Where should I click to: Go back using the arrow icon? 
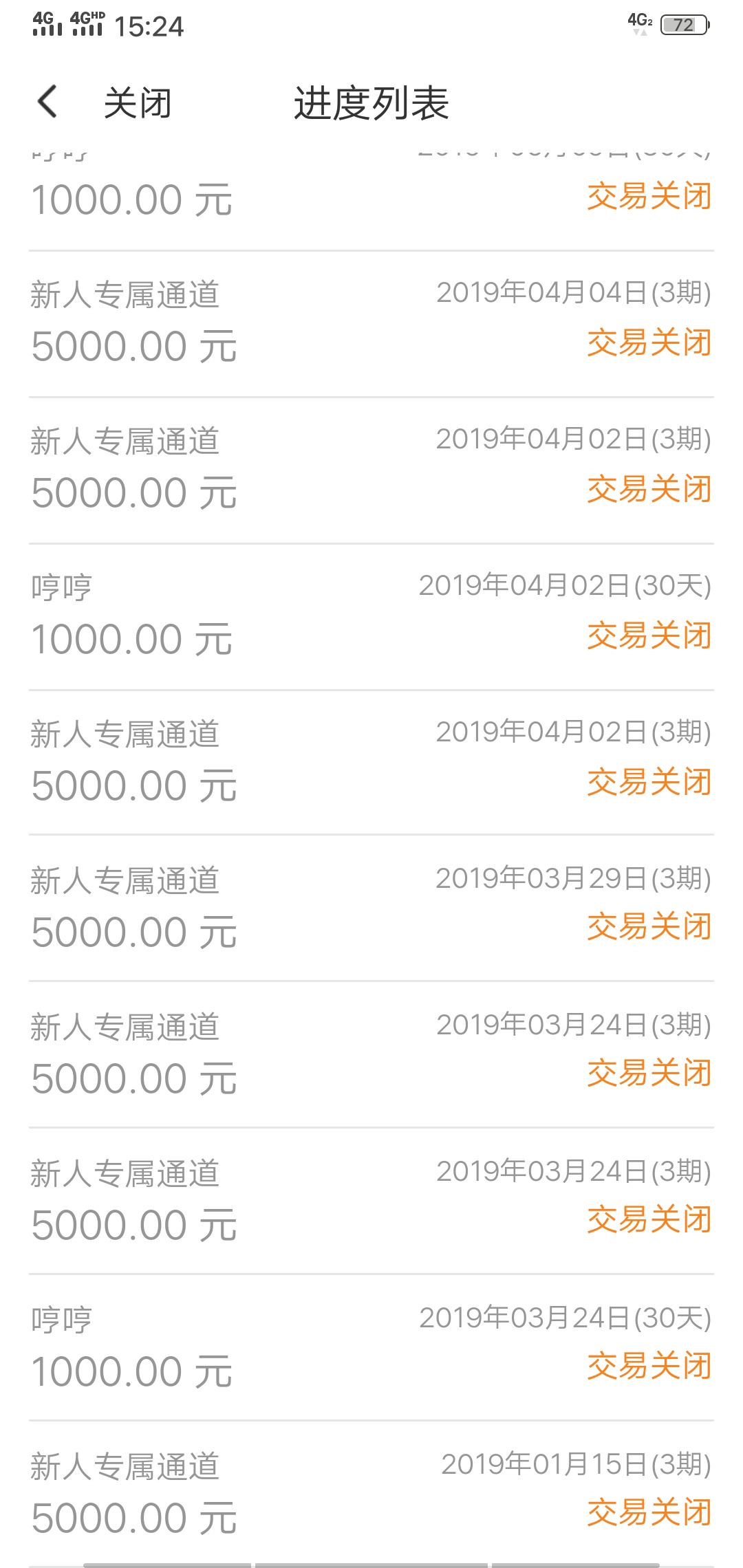tap(47, 102)
